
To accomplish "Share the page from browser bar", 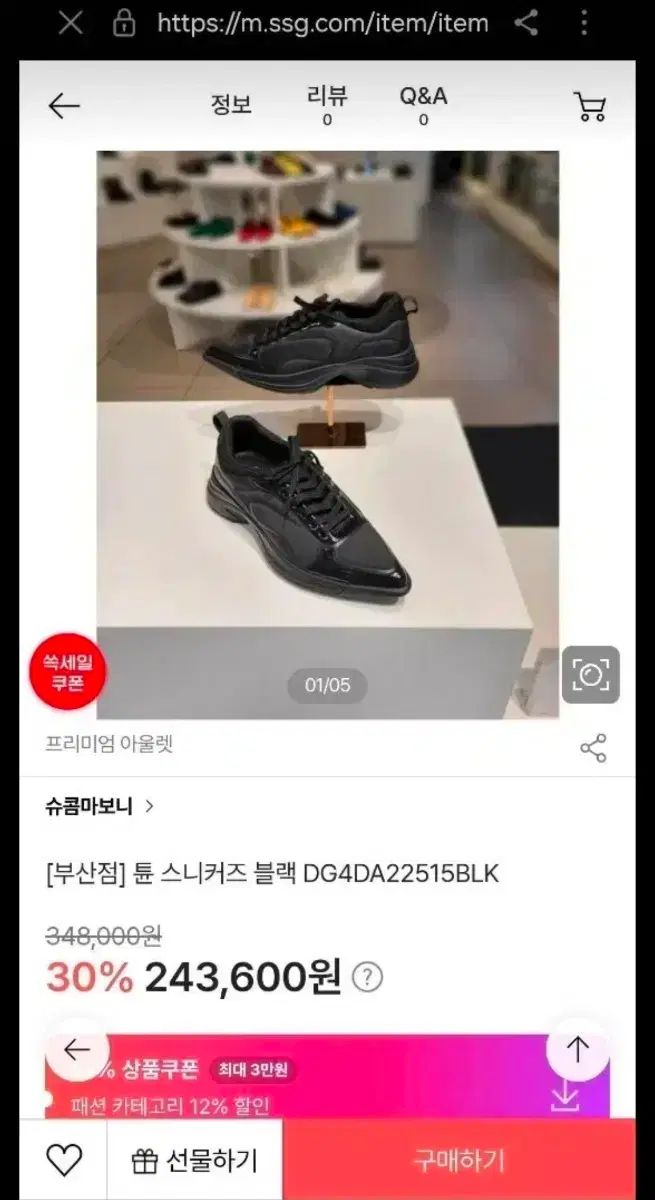I will click(526, 23).
